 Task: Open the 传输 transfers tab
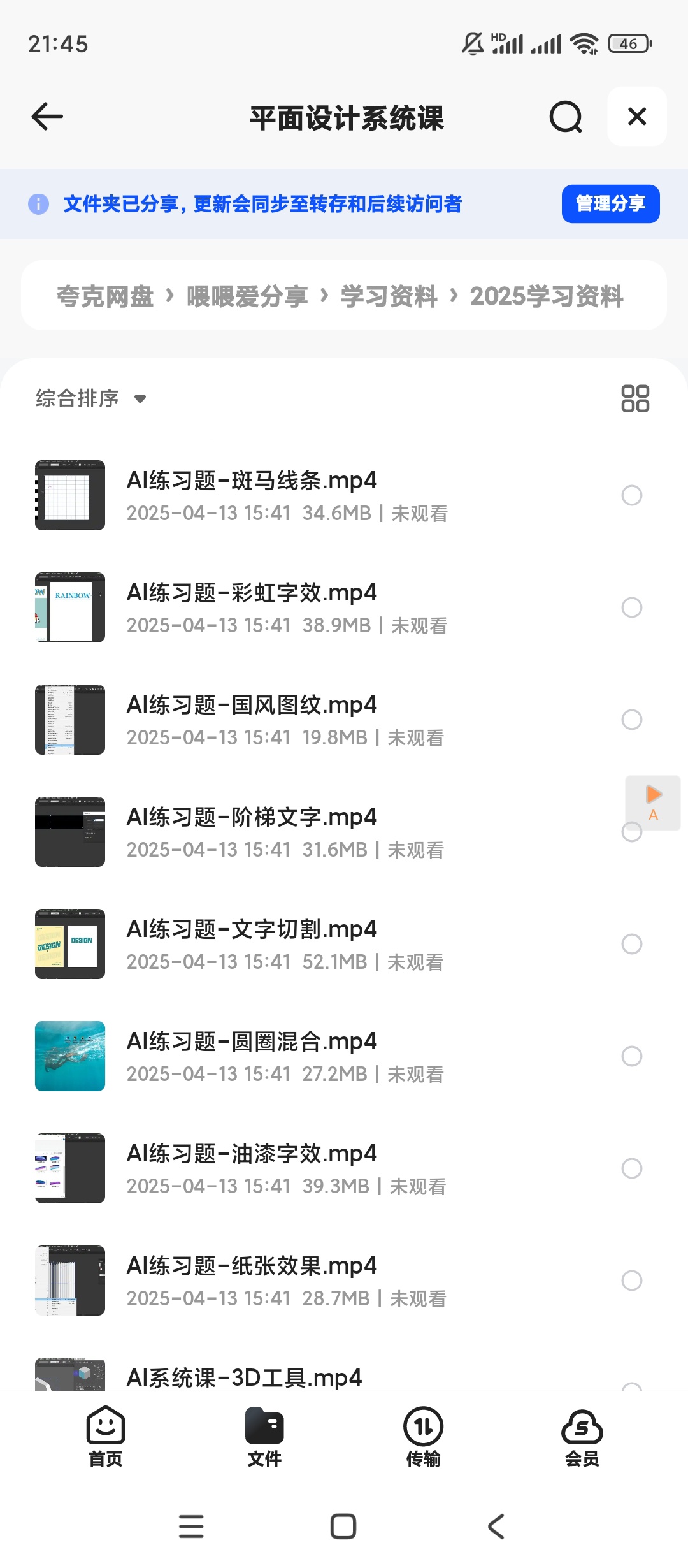tap(423, 1437)
